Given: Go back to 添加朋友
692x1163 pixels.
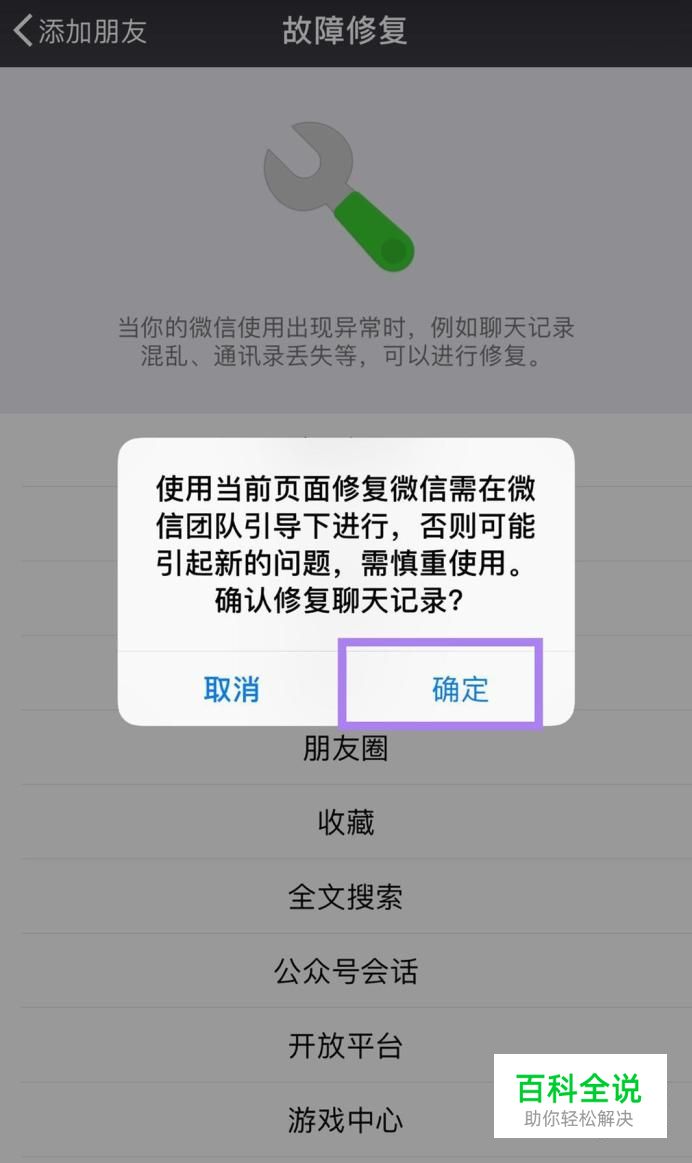Looking at the screenshot, I should pyautogui.click(x=80, y=31).
